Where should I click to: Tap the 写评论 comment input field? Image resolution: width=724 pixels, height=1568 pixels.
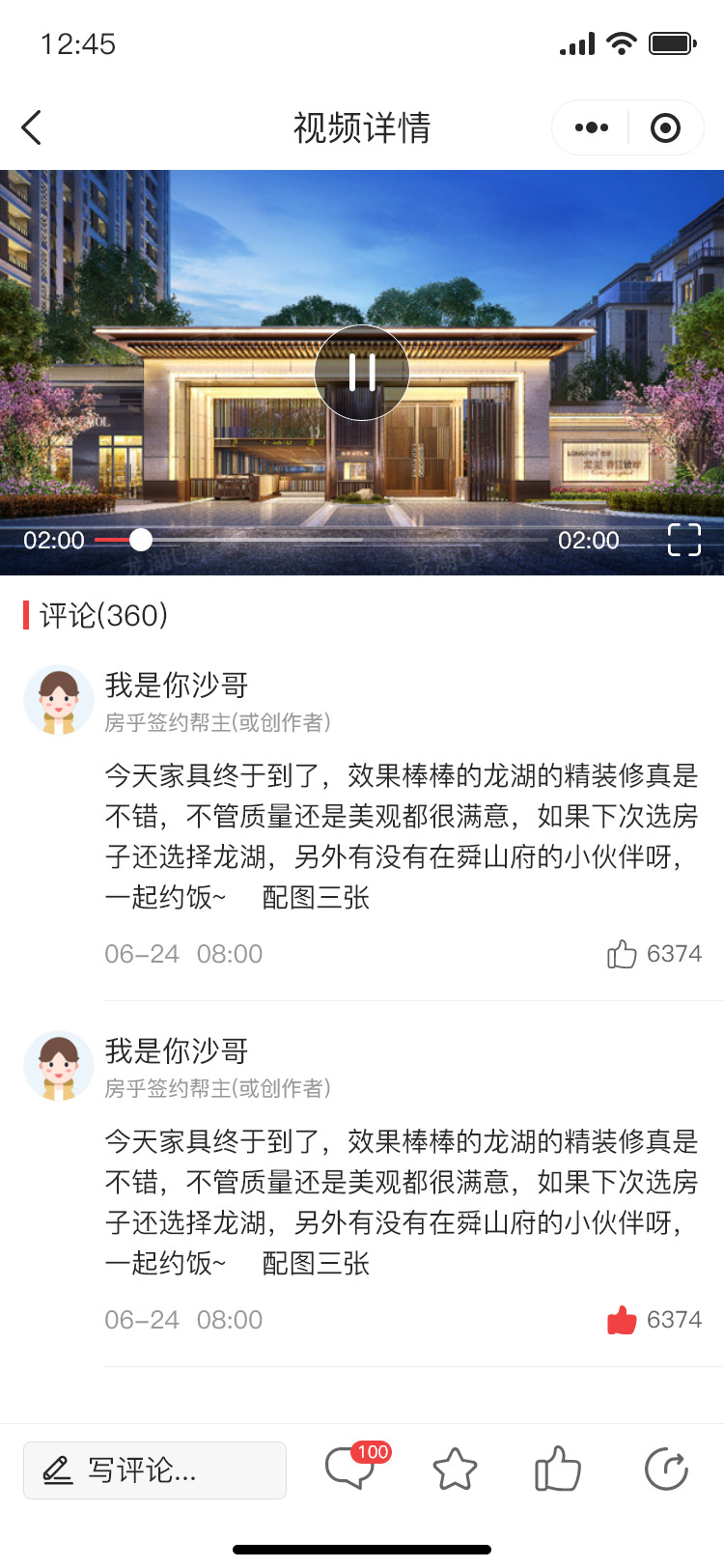154,1470
